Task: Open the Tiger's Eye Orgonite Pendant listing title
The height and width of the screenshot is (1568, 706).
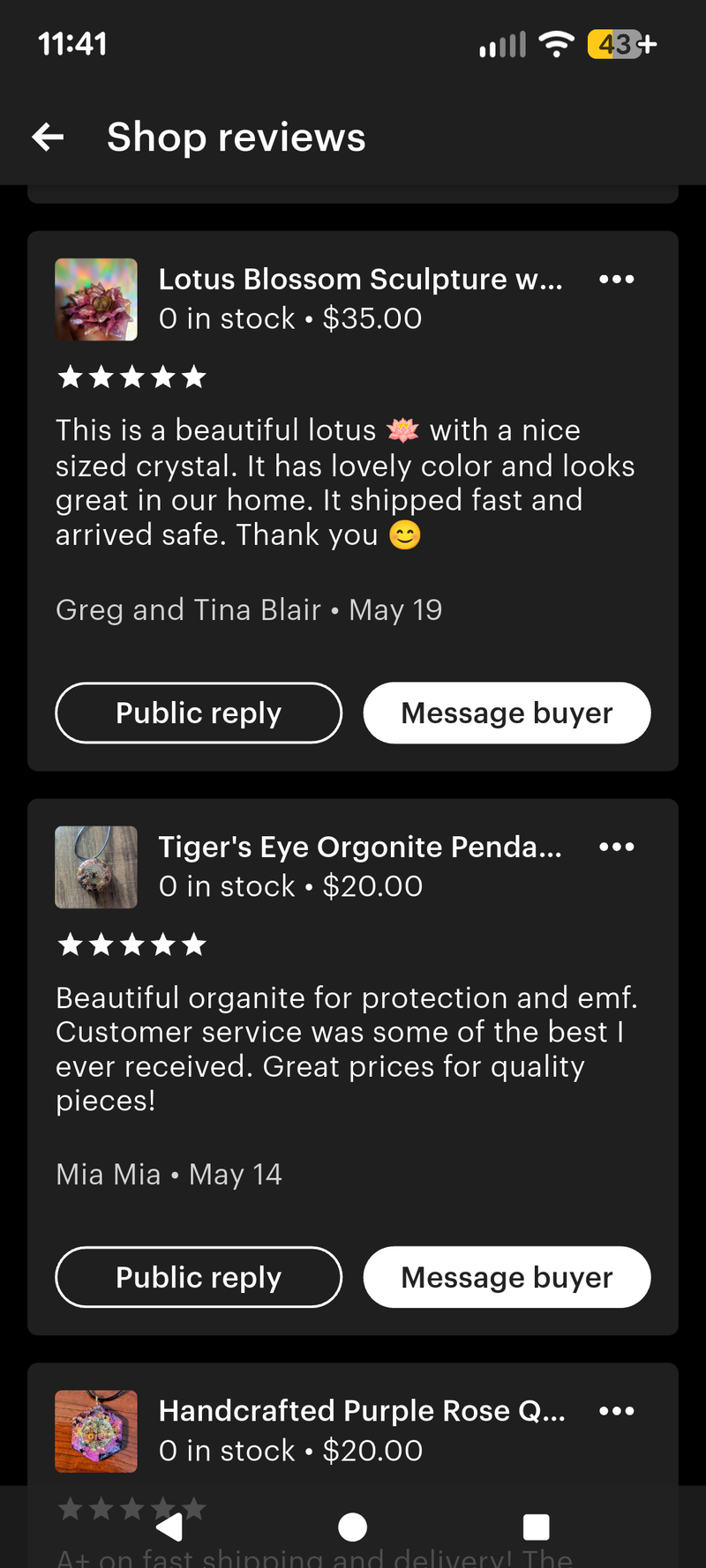Action: coord(361,846)
